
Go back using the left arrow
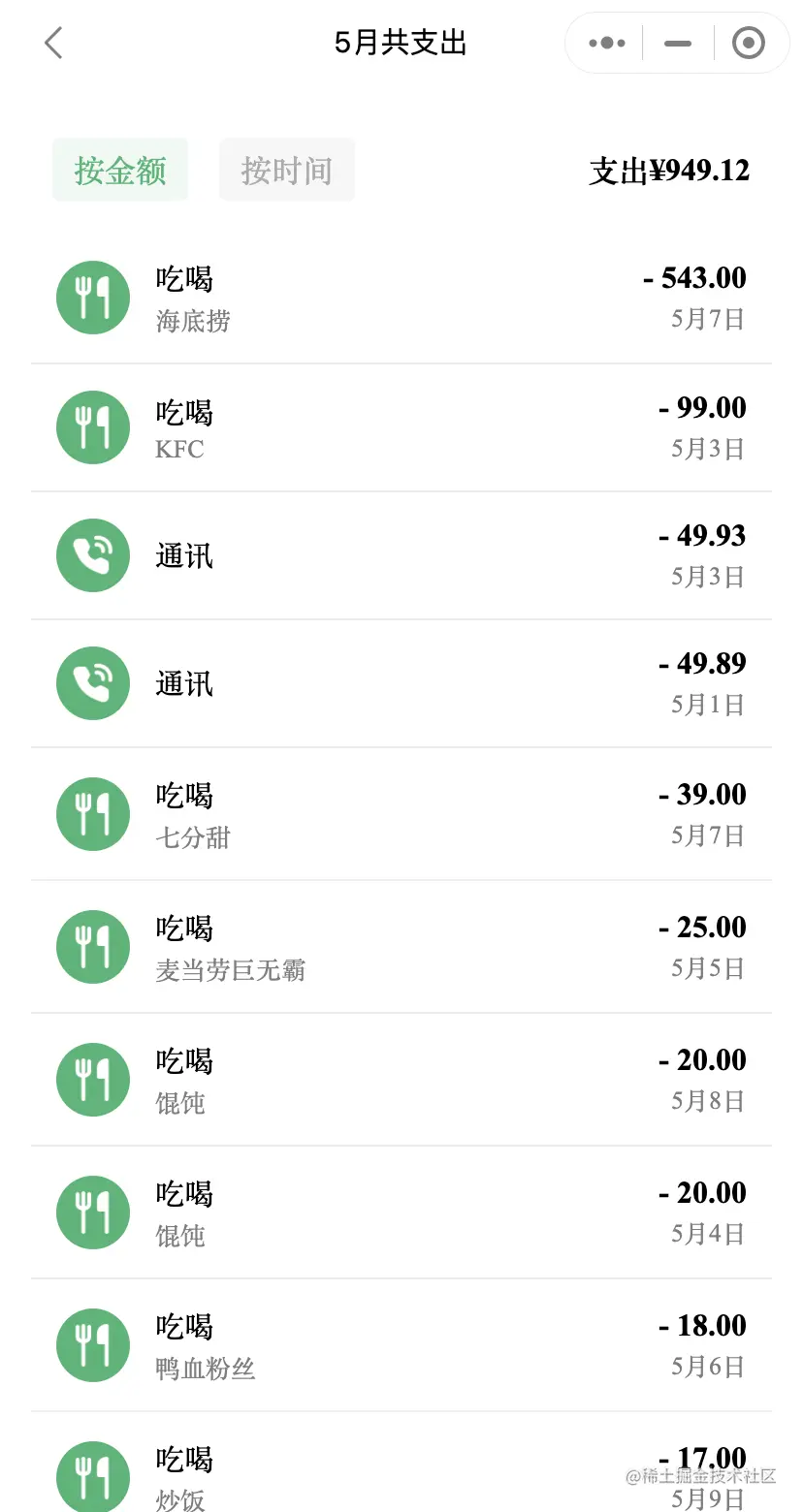point(54,43)
